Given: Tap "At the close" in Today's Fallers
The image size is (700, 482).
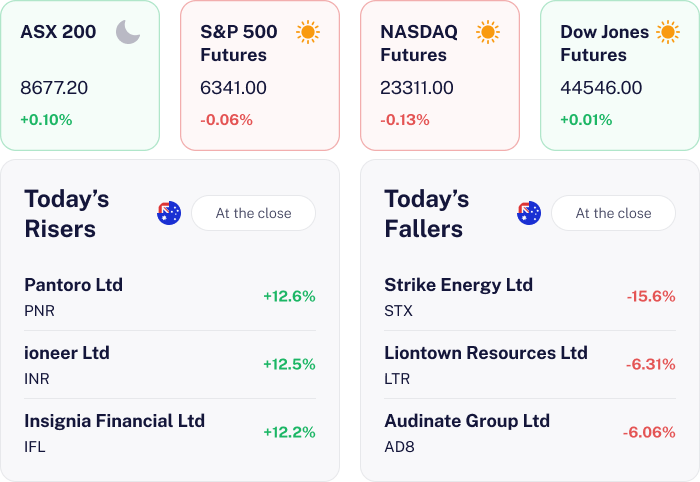Looking at the screenshot, I should coord(613,213).
